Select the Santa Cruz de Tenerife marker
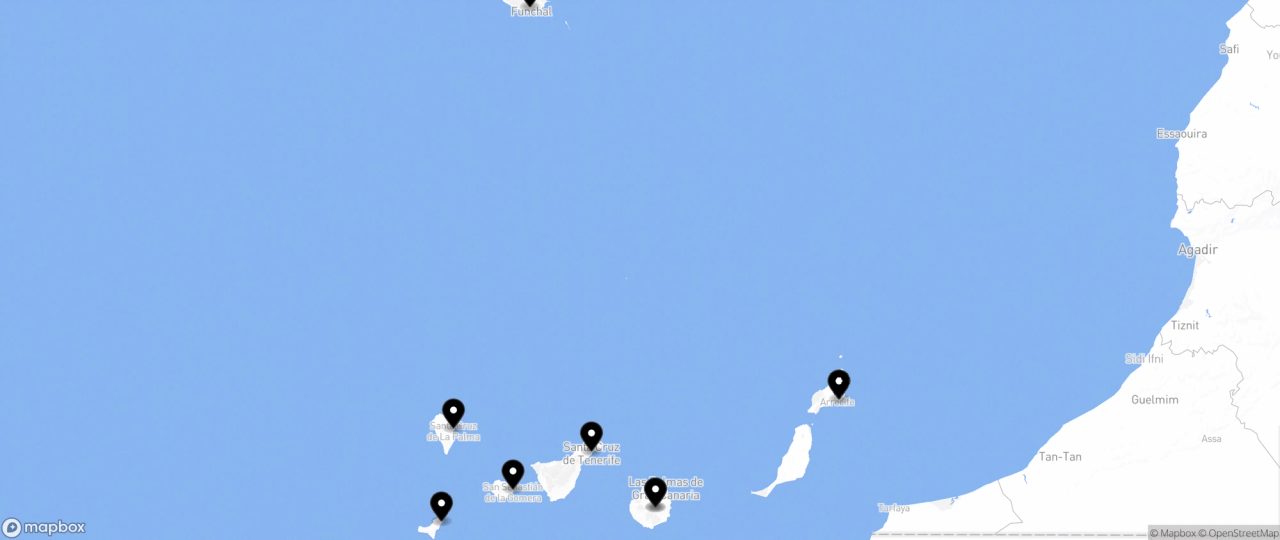Screen dimensions: 1280x540 pyautogui.click(x=592, y=435)
